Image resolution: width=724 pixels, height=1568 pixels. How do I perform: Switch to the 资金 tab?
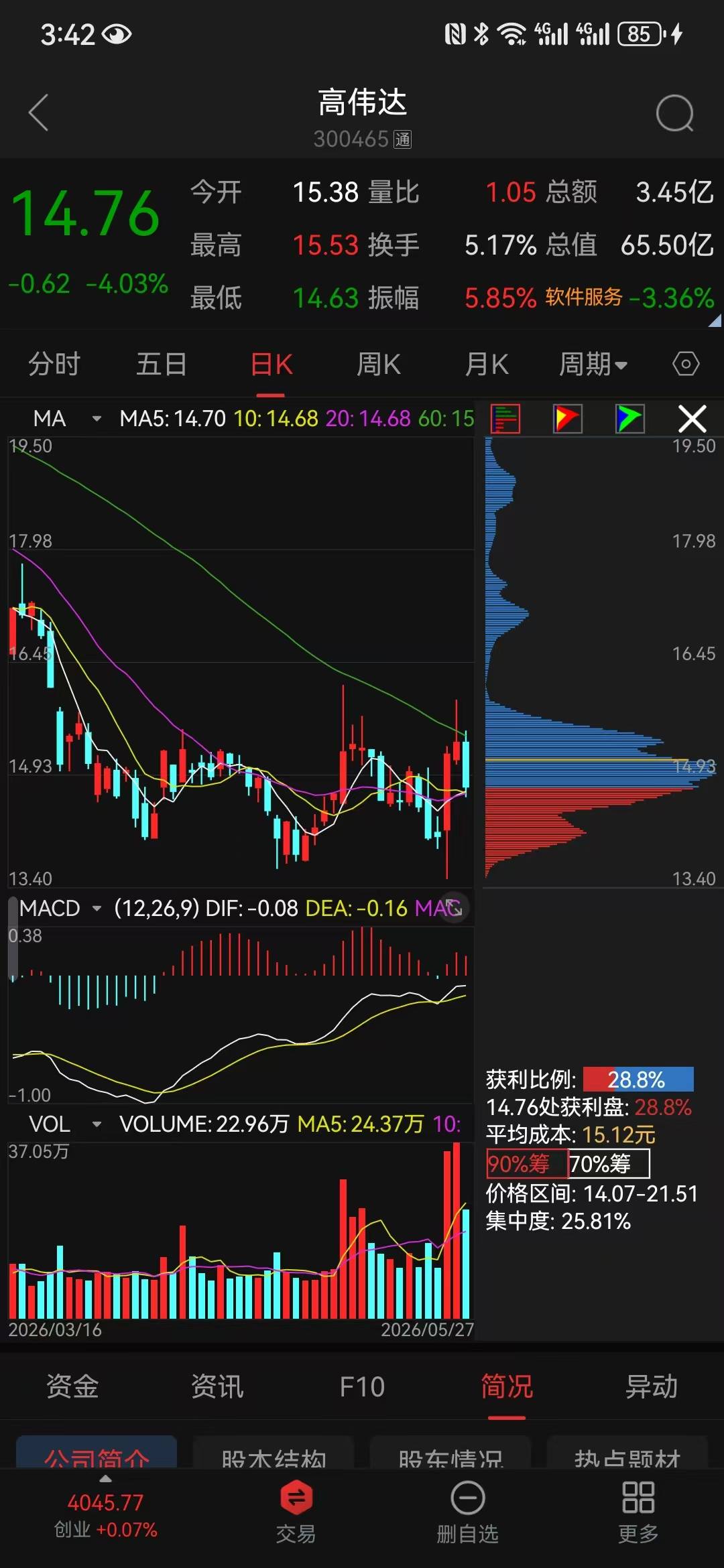72,1386
